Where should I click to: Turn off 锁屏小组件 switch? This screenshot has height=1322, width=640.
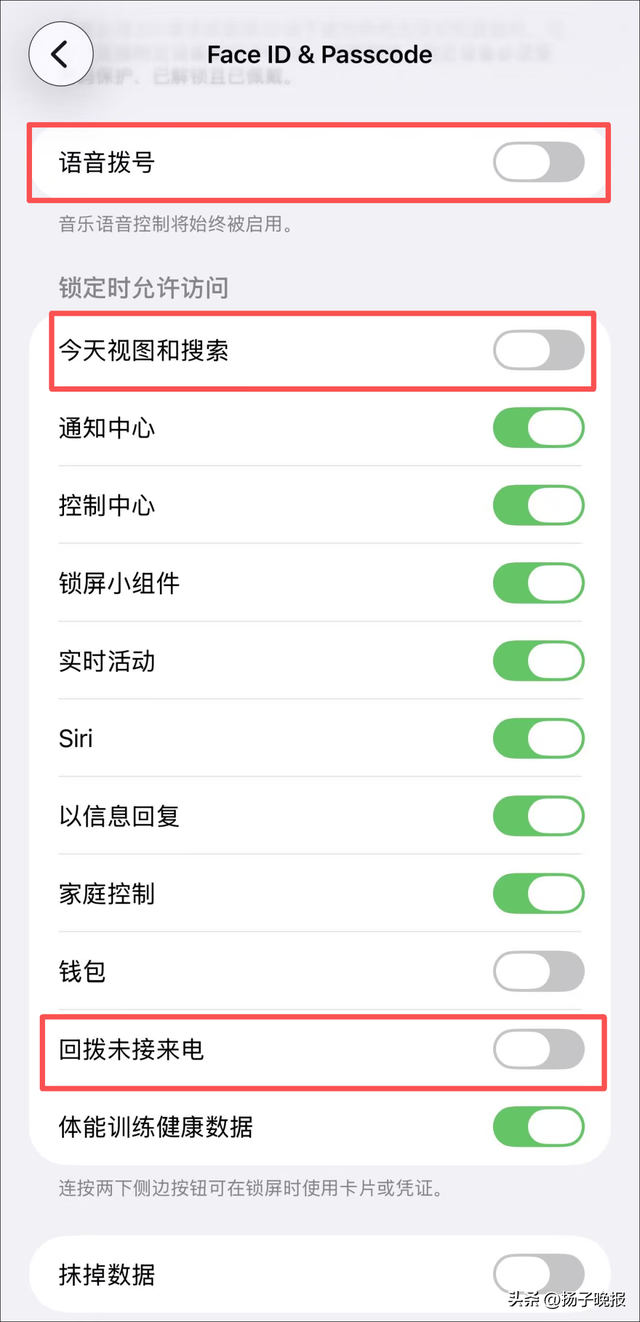tap(538, 583)
